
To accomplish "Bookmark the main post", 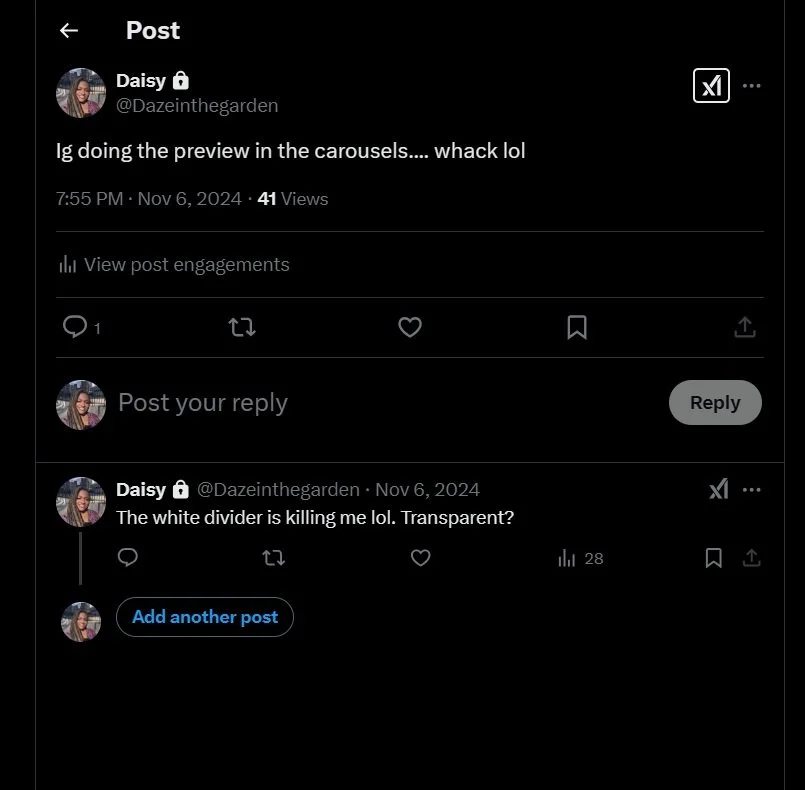I will coord(577,327).
